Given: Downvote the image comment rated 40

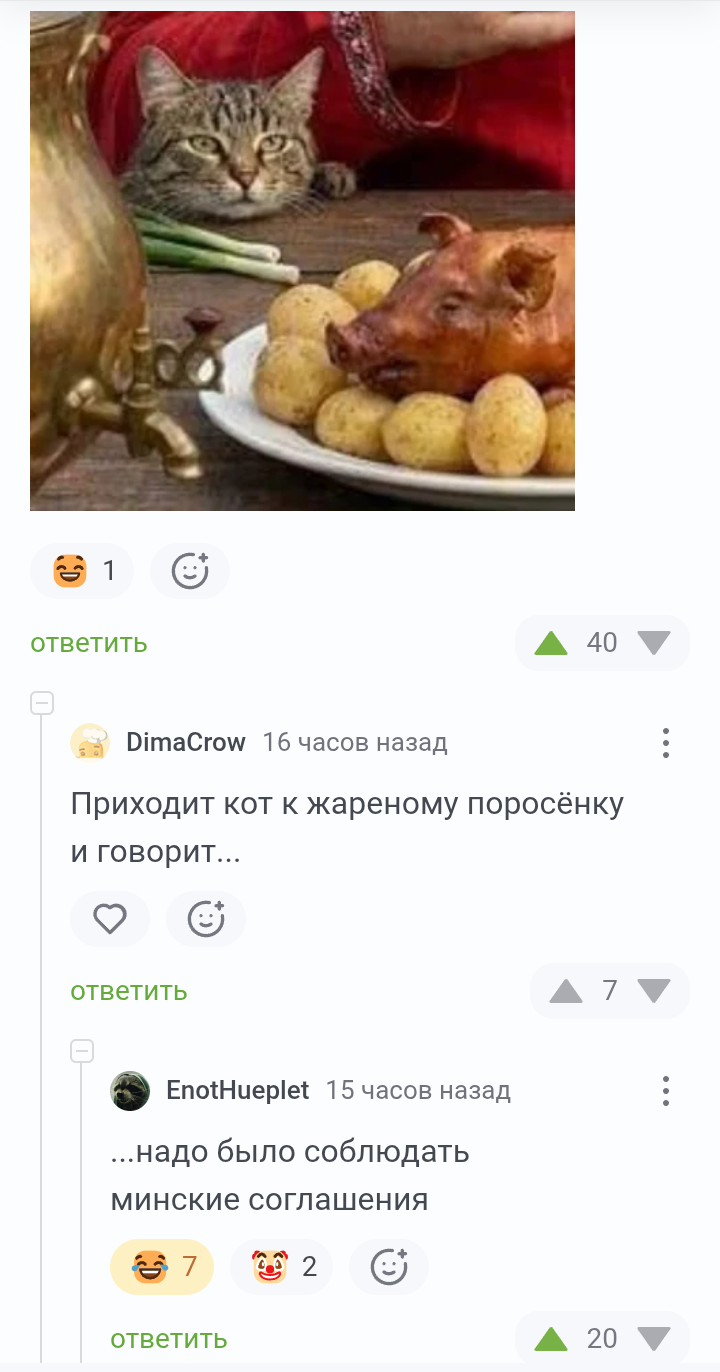Looking at the screenshot, I should [654, 642].
